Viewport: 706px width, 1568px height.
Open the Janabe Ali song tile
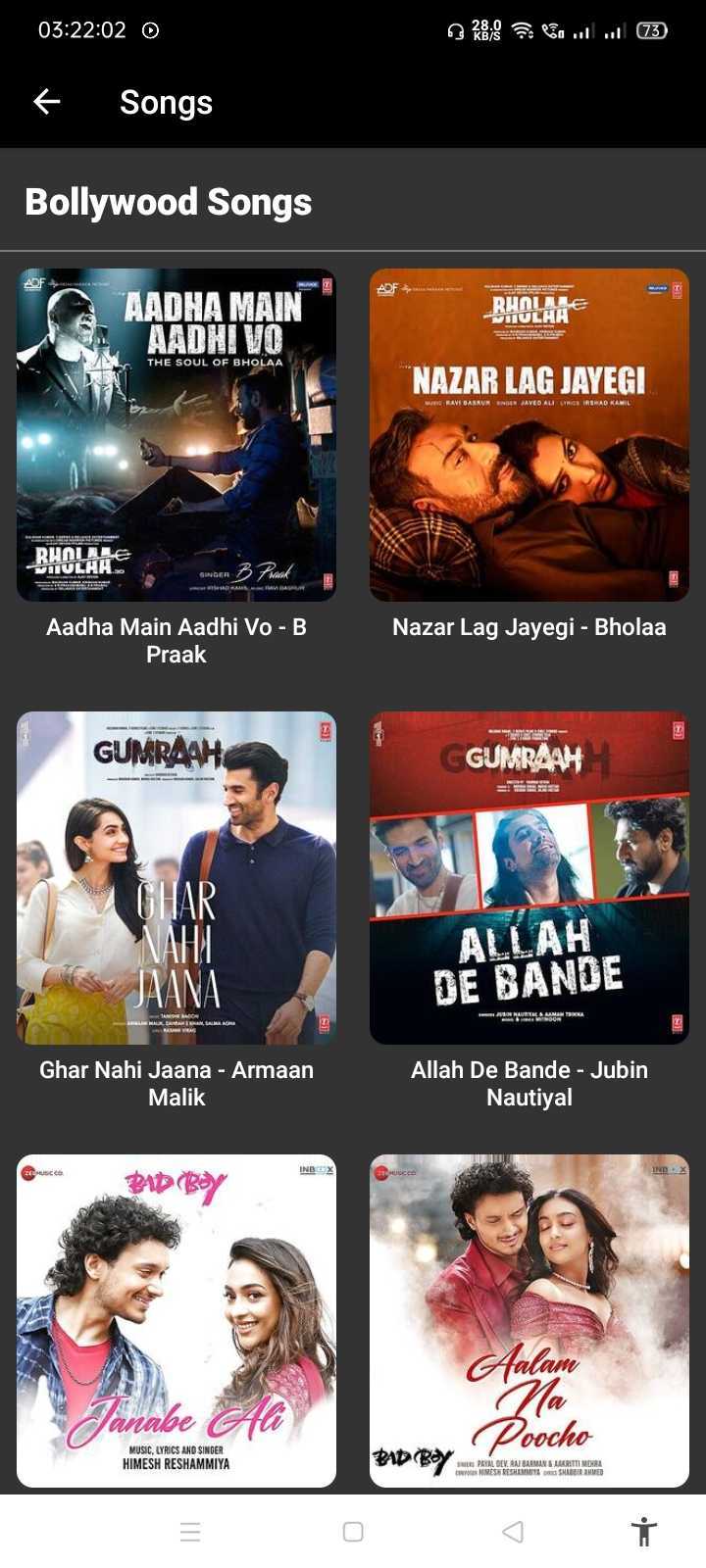176,1320
